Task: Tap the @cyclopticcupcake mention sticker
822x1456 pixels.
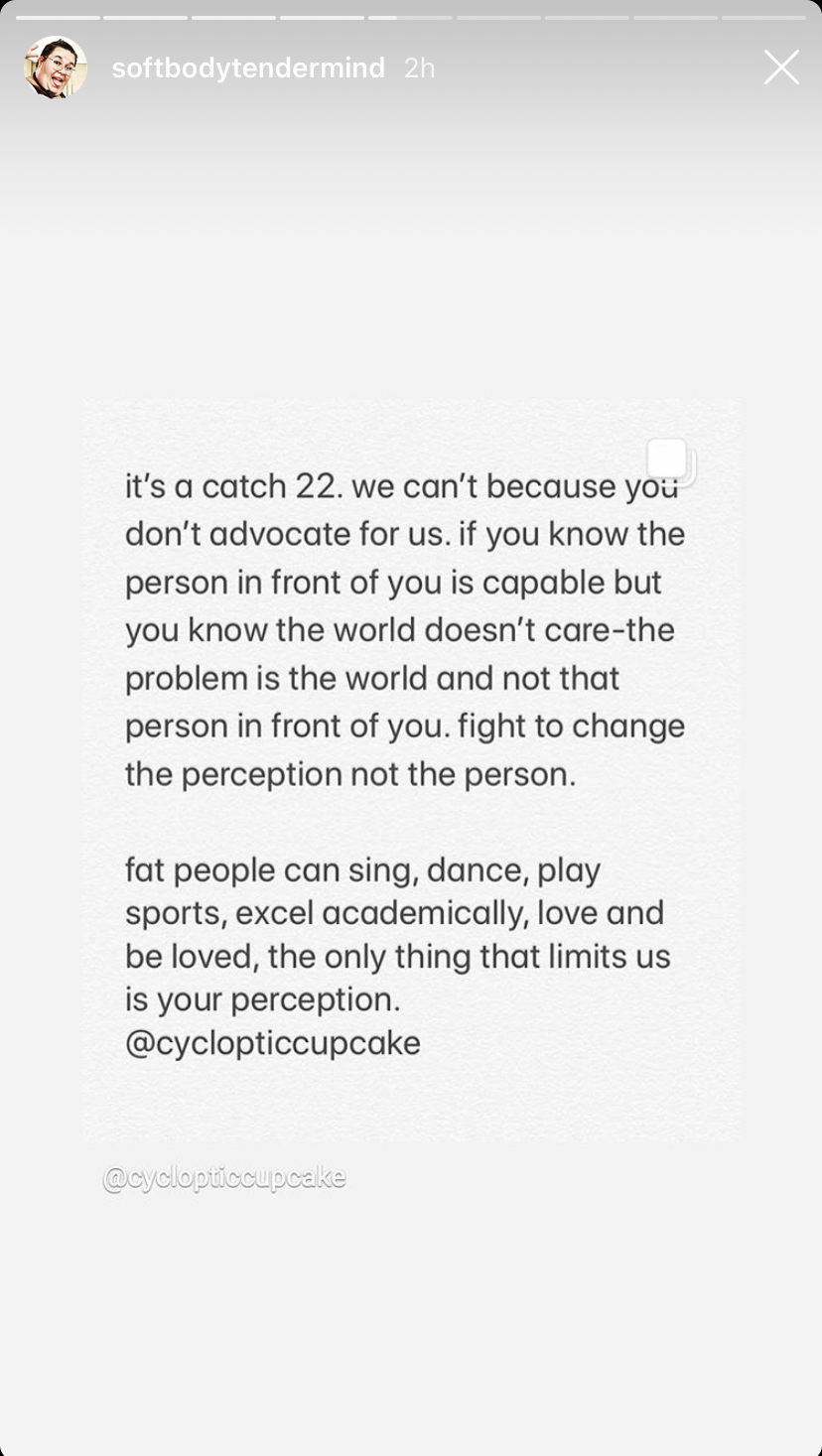Action: pyautogui.click(x=224, y=1178)
